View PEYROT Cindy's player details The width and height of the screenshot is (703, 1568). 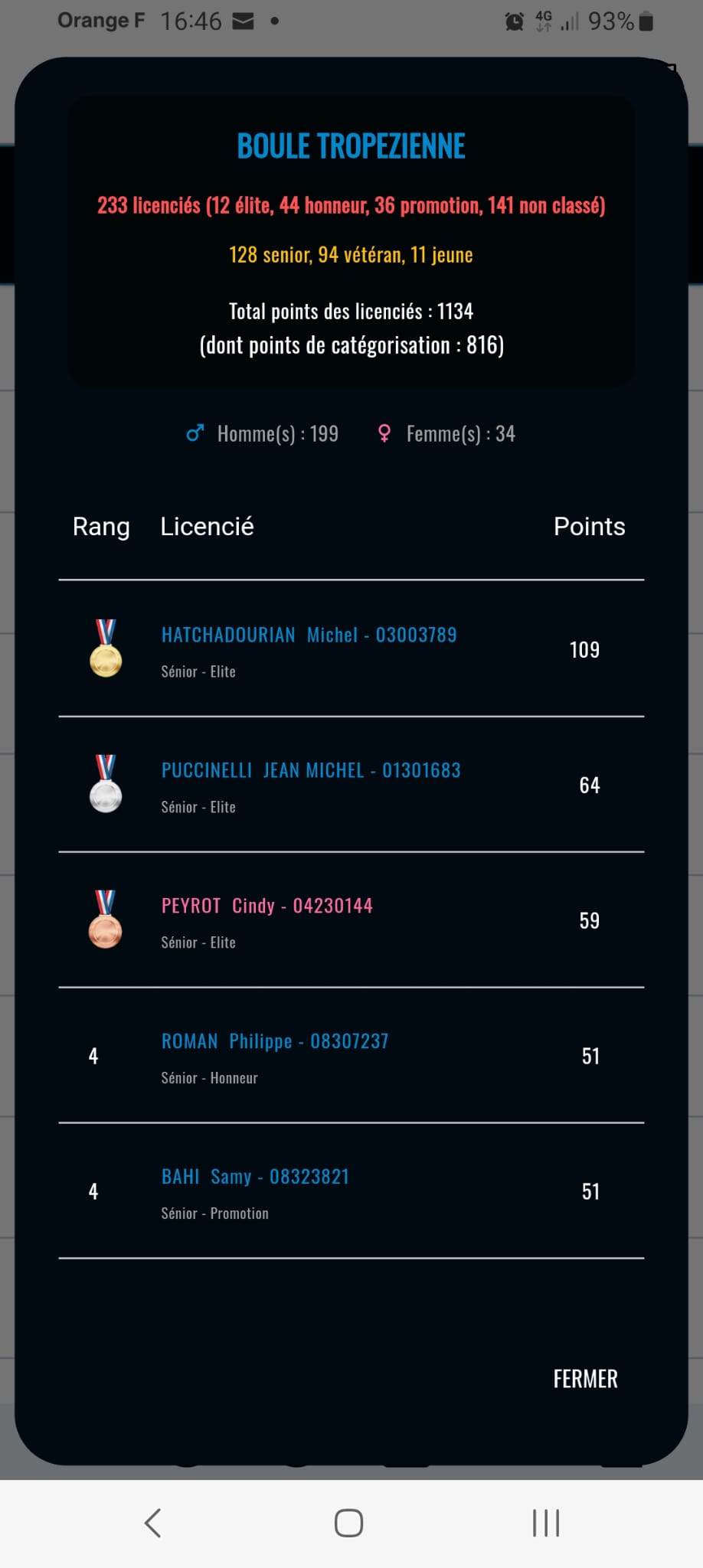(266, 906)
